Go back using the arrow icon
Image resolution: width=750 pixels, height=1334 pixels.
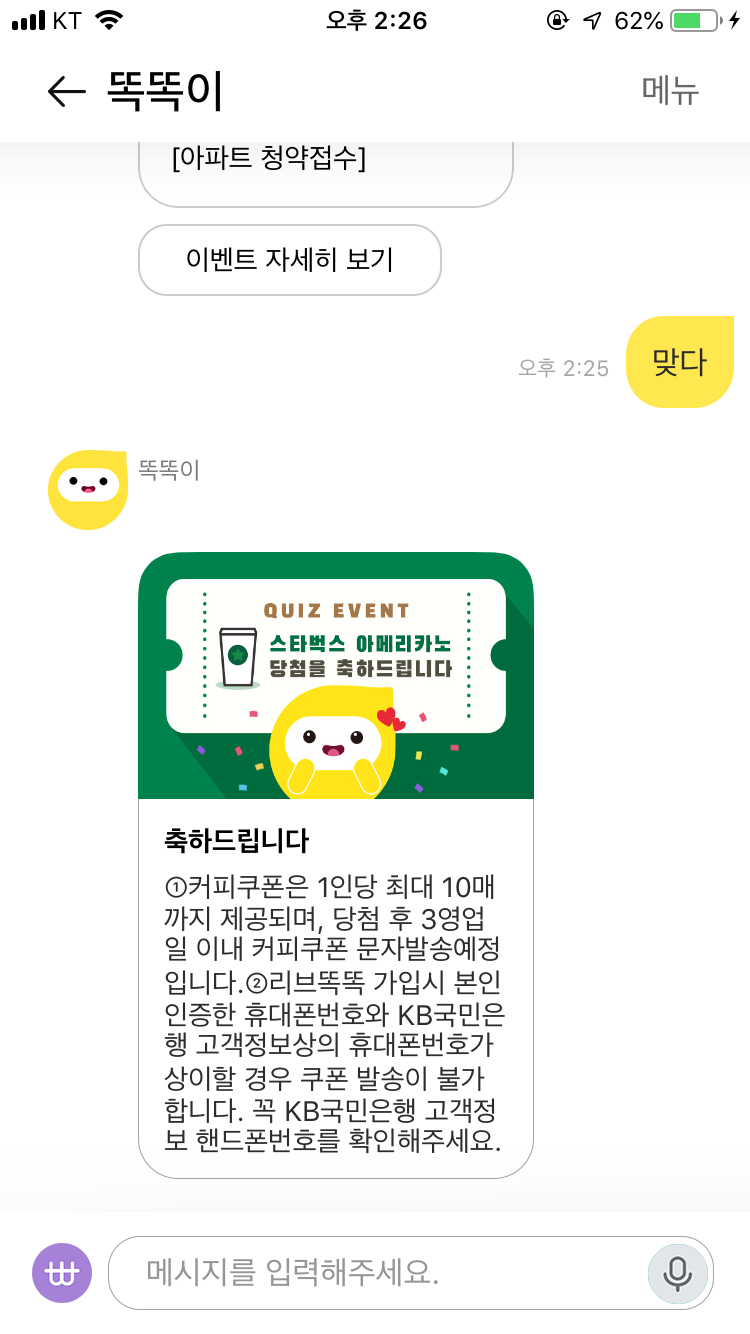(67, 92)
